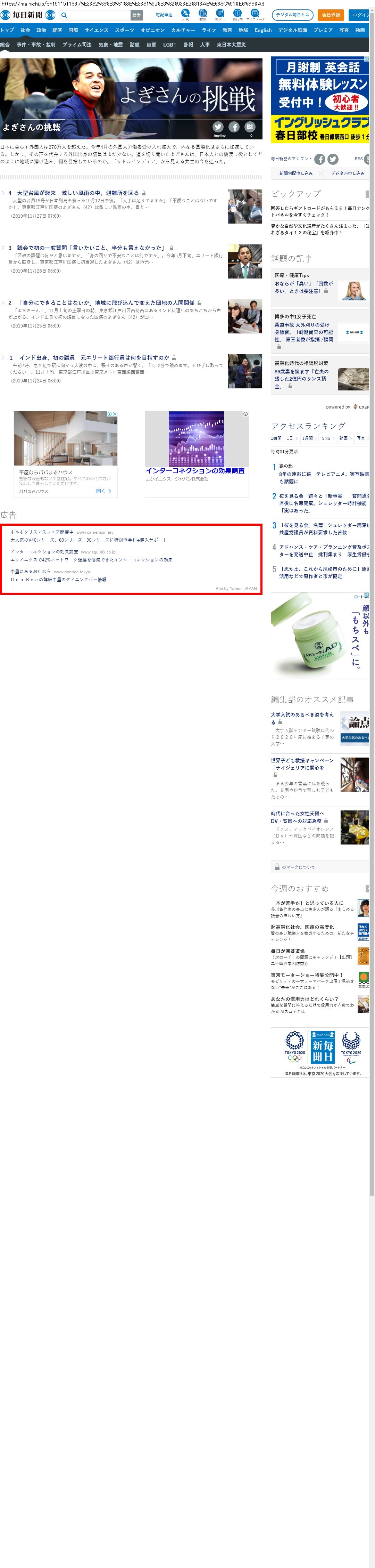375x1568 pixels.
Task: Open the English edition tab
Action: [262, 30]
